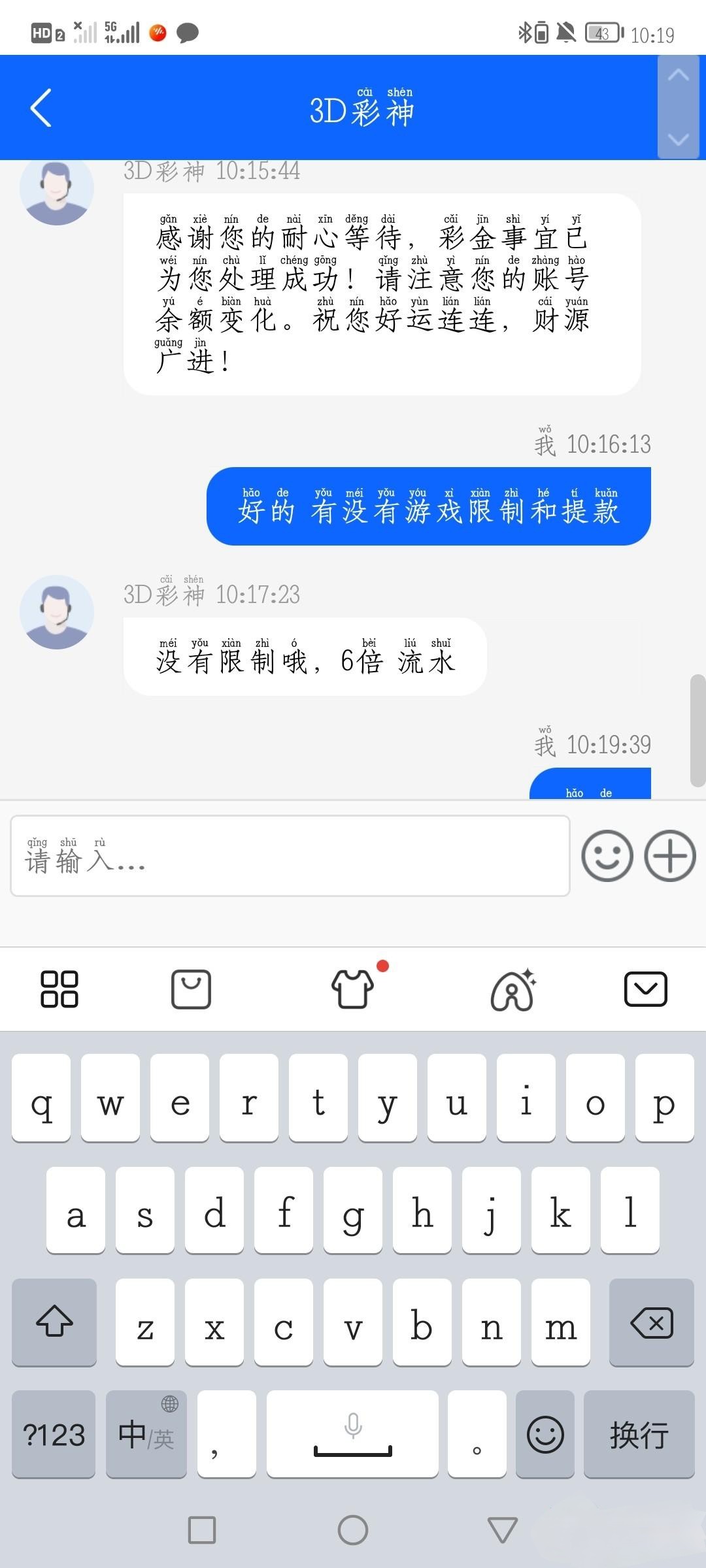Tap the space bar with microphone
This screenshot has height=1568, width=706.
[x=353, y=1435]
